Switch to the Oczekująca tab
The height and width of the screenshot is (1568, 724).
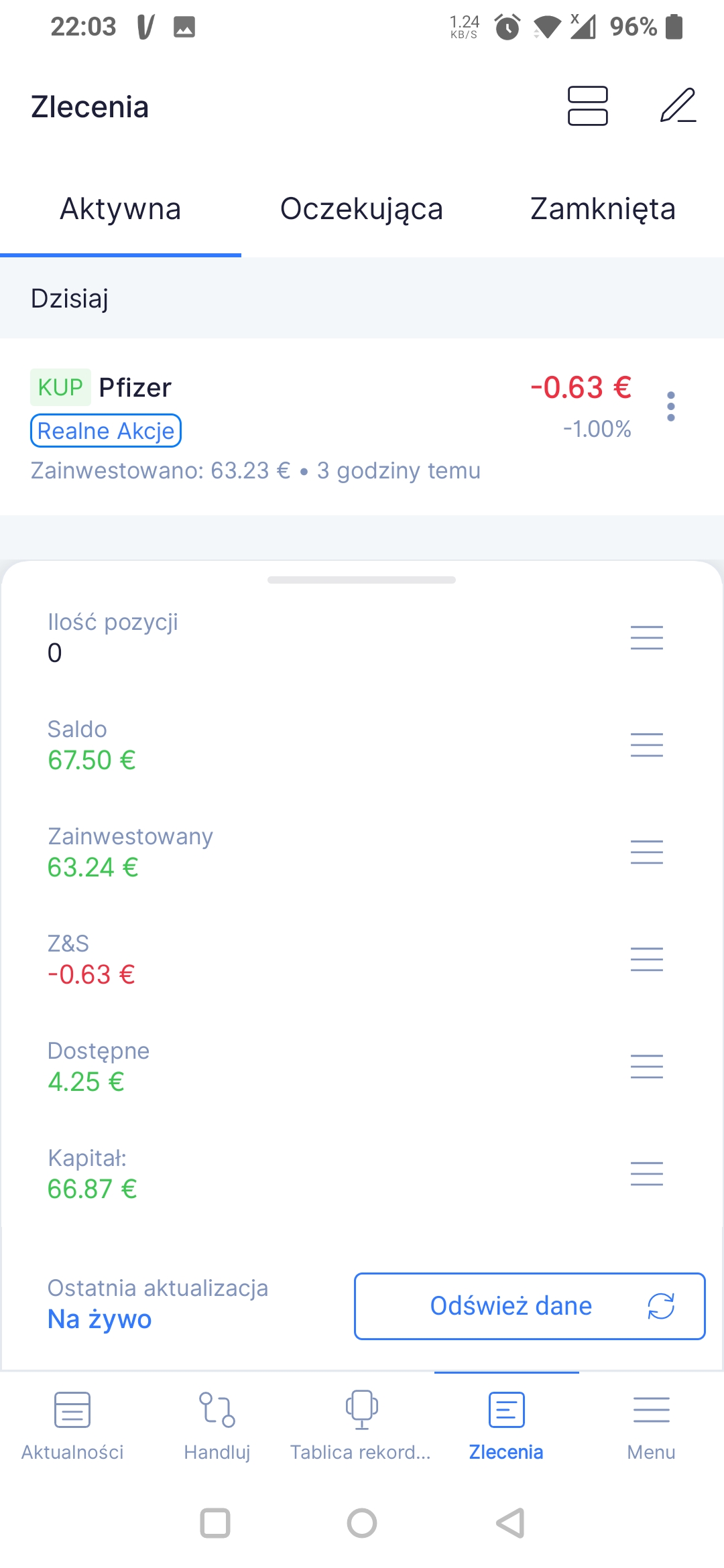coord(362,209)
